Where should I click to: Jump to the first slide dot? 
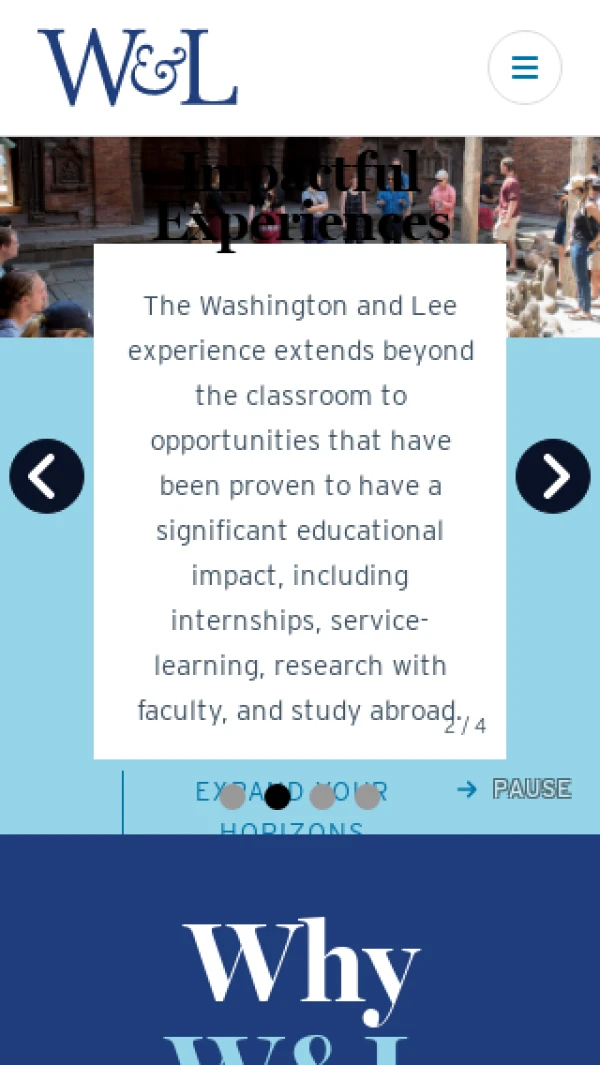232,796
